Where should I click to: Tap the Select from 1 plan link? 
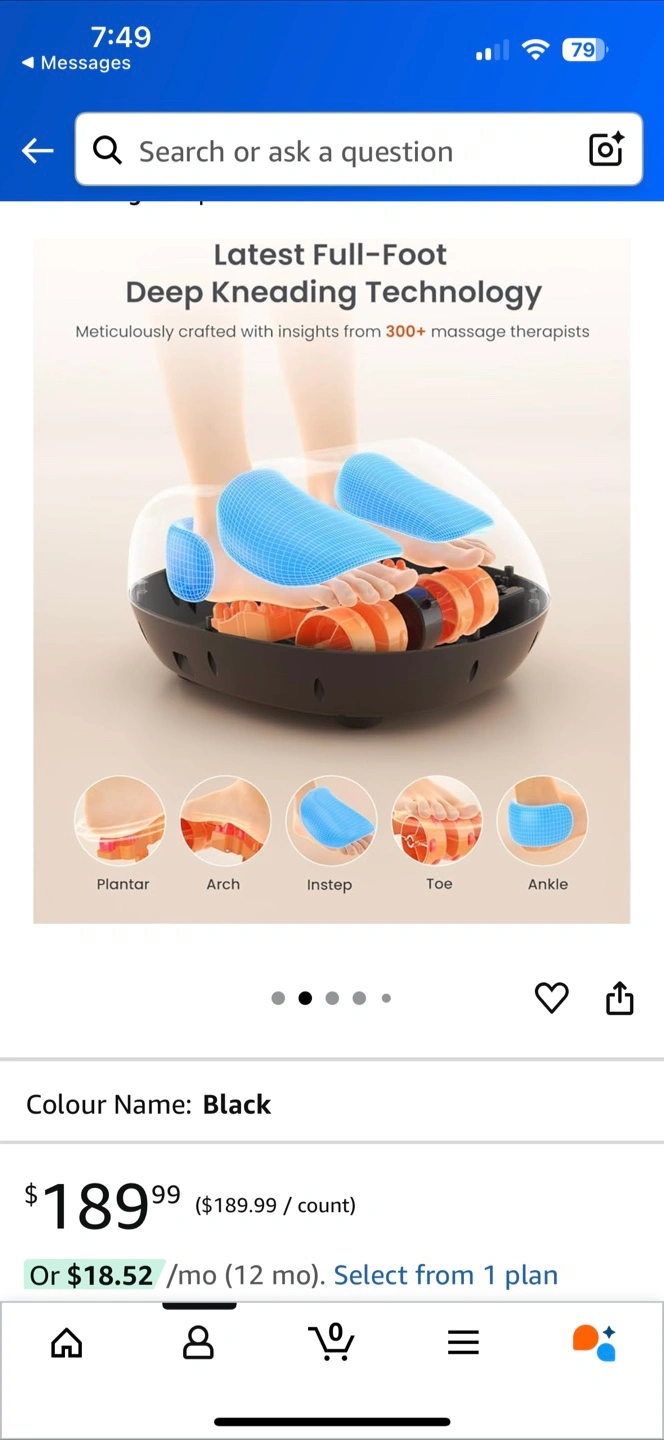click(x=445, y=1275)
